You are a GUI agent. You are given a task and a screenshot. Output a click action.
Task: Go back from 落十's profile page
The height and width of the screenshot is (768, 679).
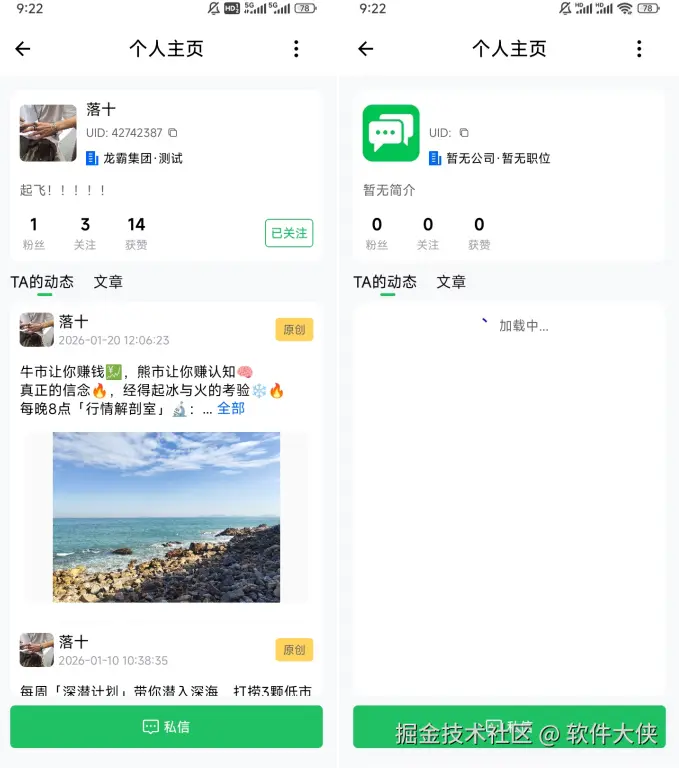point(23,49)
